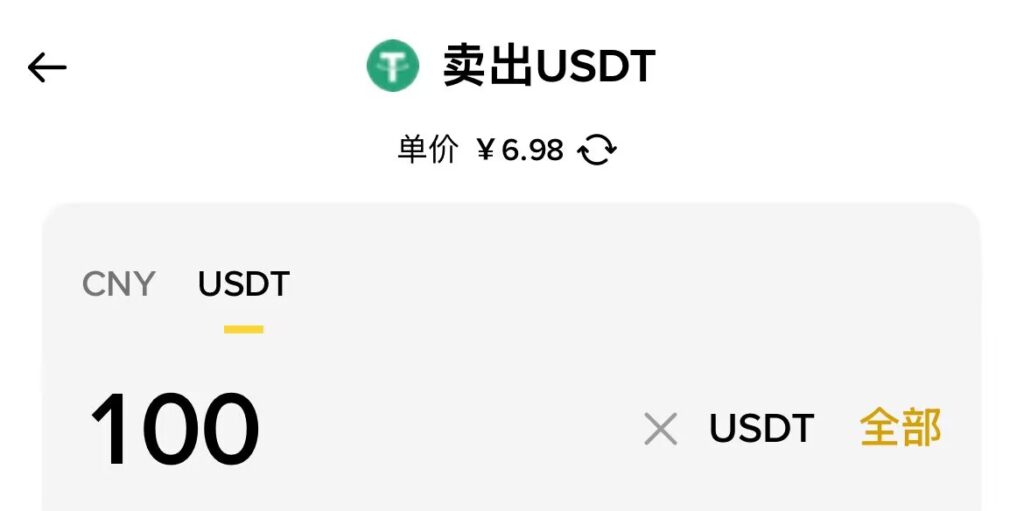Image resolution: width=1024 pixels, height=511 pixels.
Task: Clear the entered amount
Action: coord(660,430)
